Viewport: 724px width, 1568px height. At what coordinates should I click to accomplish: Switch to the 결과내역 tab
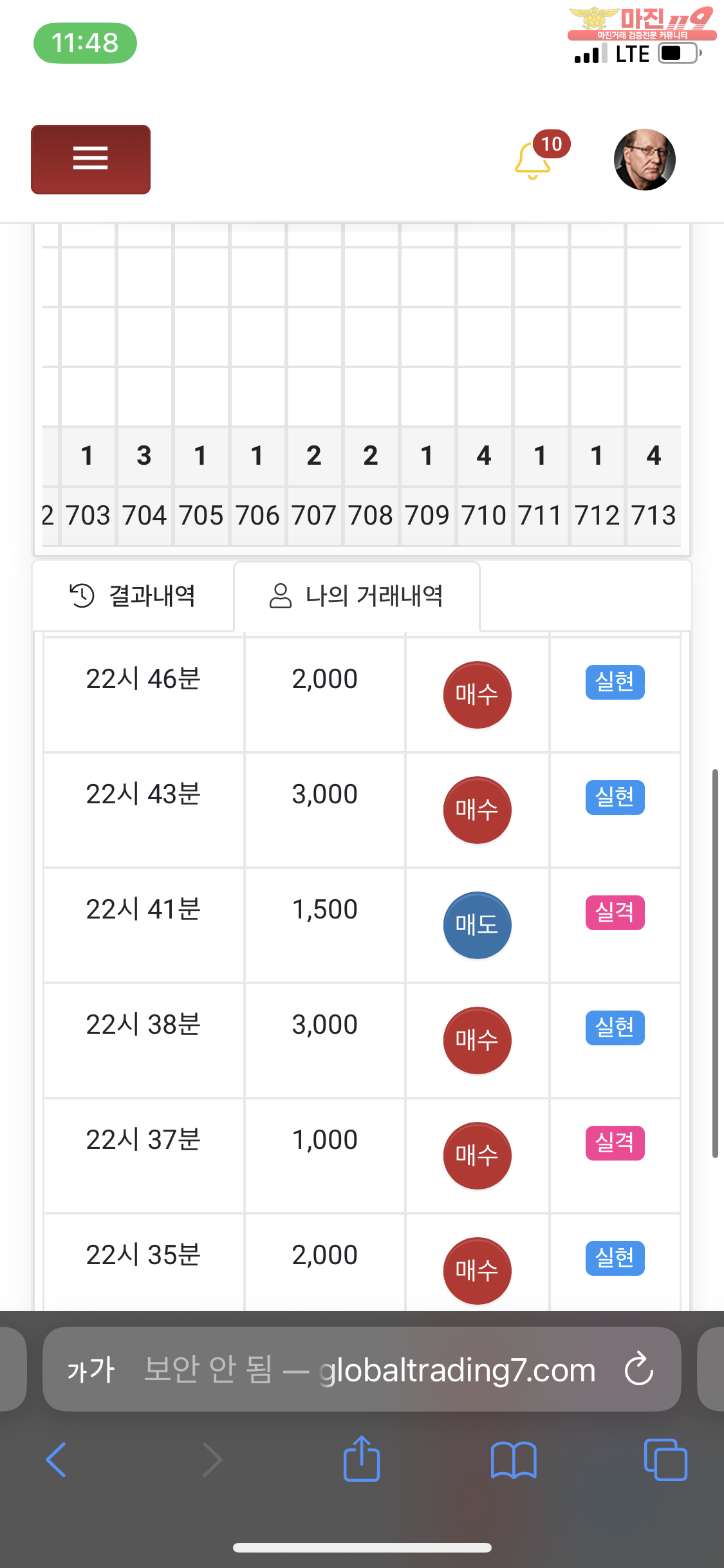[x=133, y=596]
